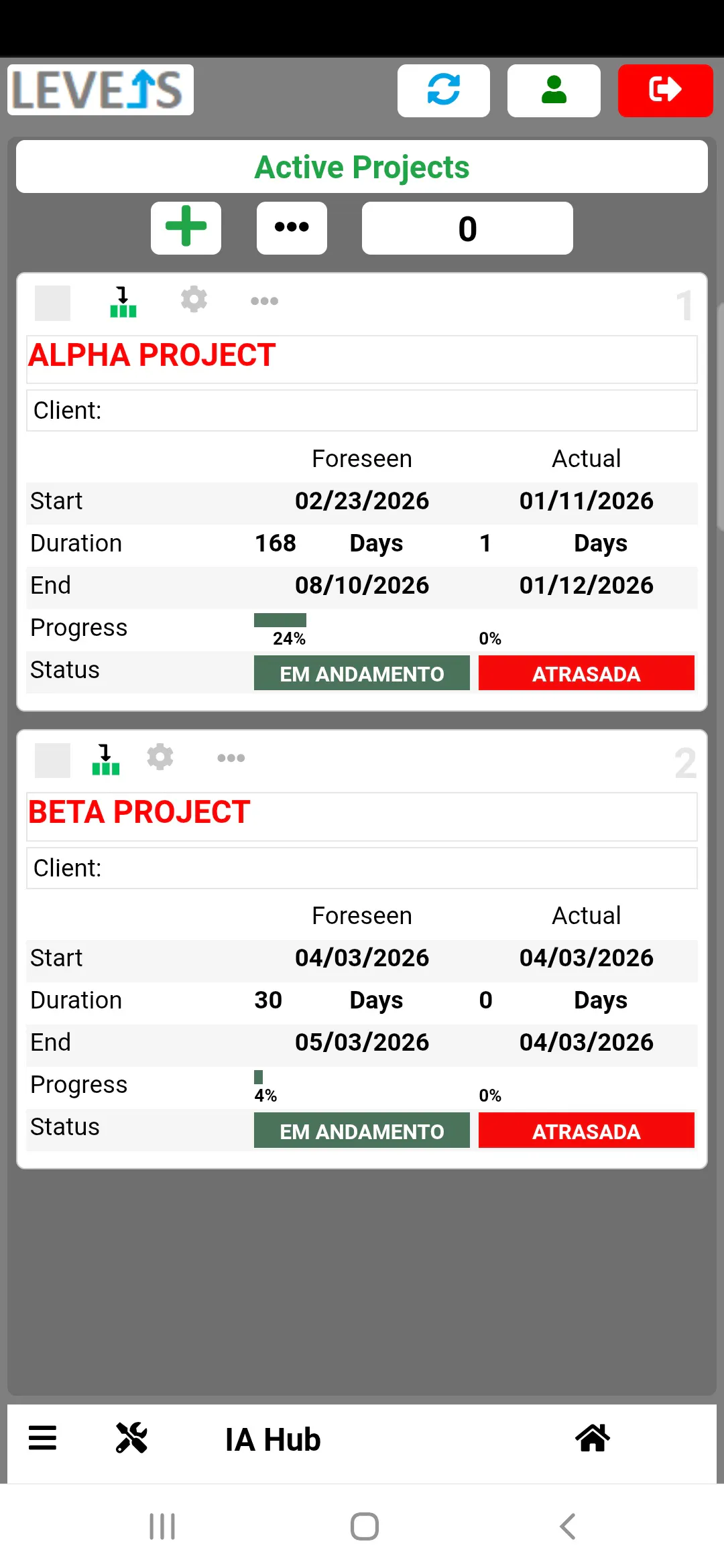This screenshot has width=724, height=1568.
Task: Select the BETA PROJECT checkbox
Action: pos(52,761)
